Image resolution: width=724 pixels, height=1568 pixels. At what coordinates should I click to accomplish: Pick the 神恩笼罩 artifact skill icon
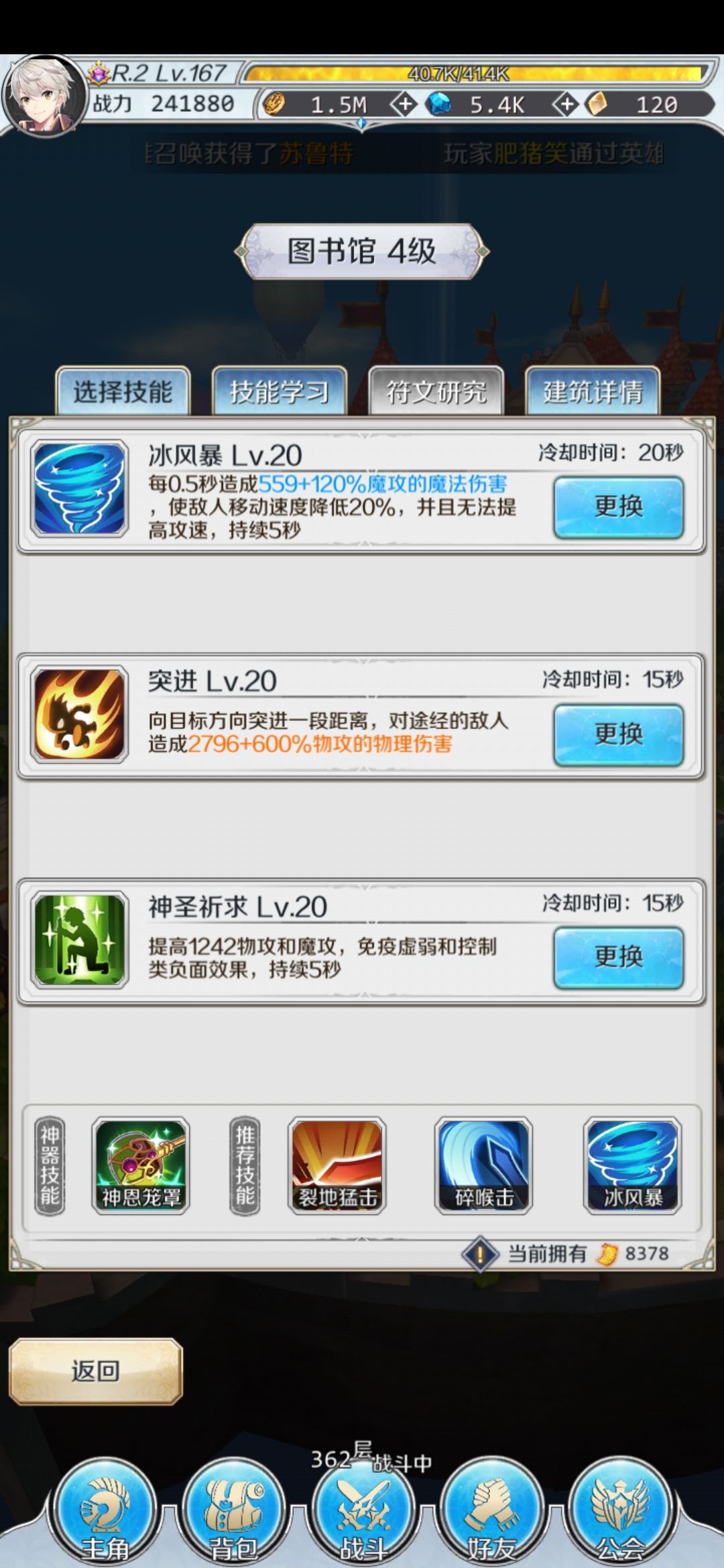(x=139, y=1166)
